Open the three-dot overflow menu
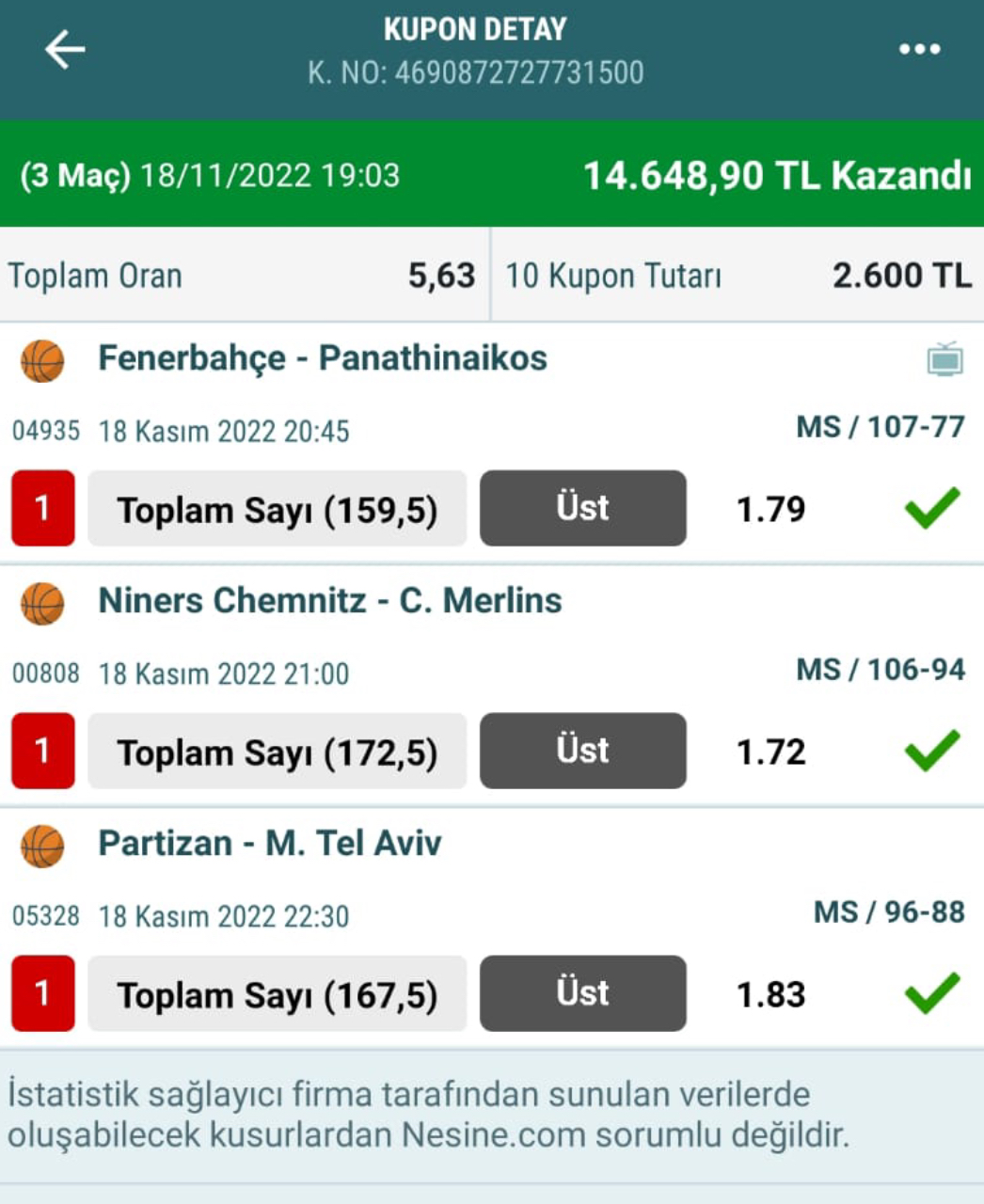Screen dimensions: 984x1204 point(919,50)
